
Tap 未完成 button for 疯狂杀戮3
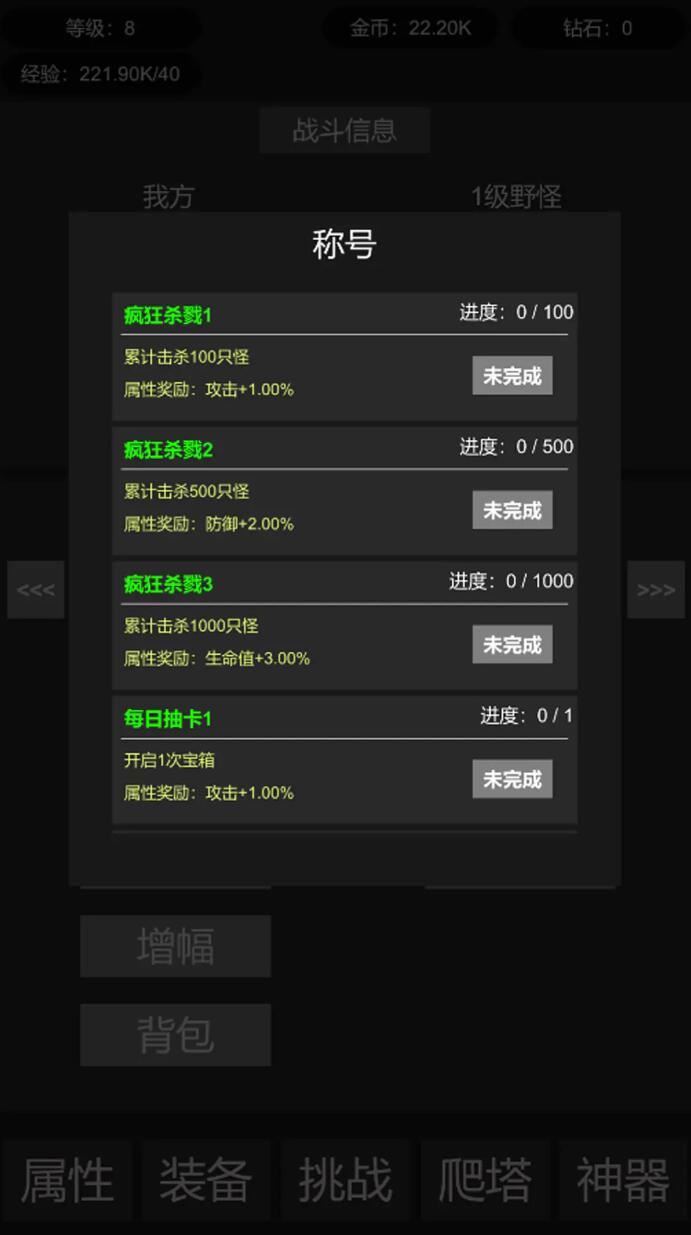pos(512,645)
